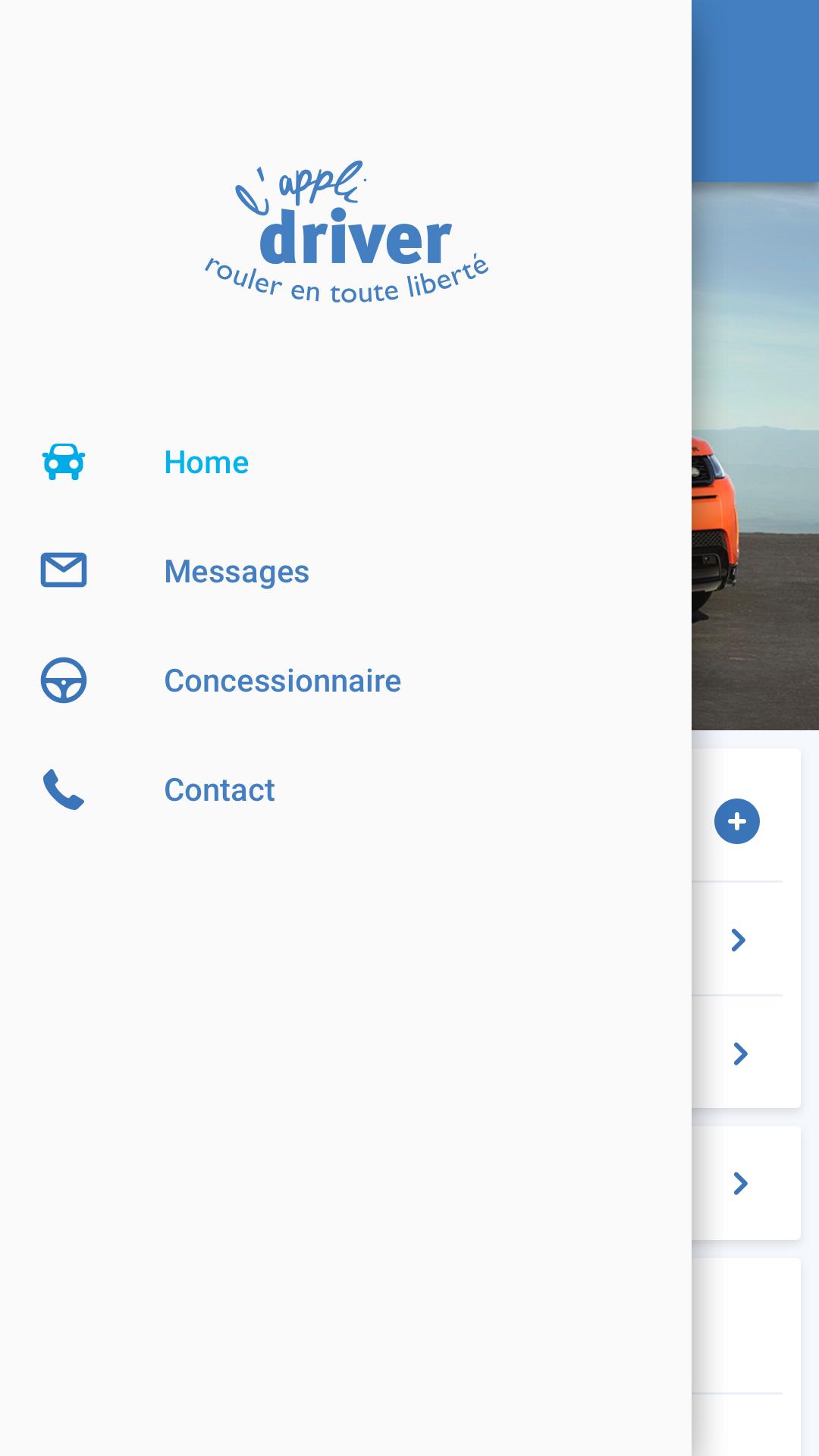Image resolution: width=819 pixels, height=1456 pixels.
Task: Tap the blue plus button
Action: click(x=736, y=821)
